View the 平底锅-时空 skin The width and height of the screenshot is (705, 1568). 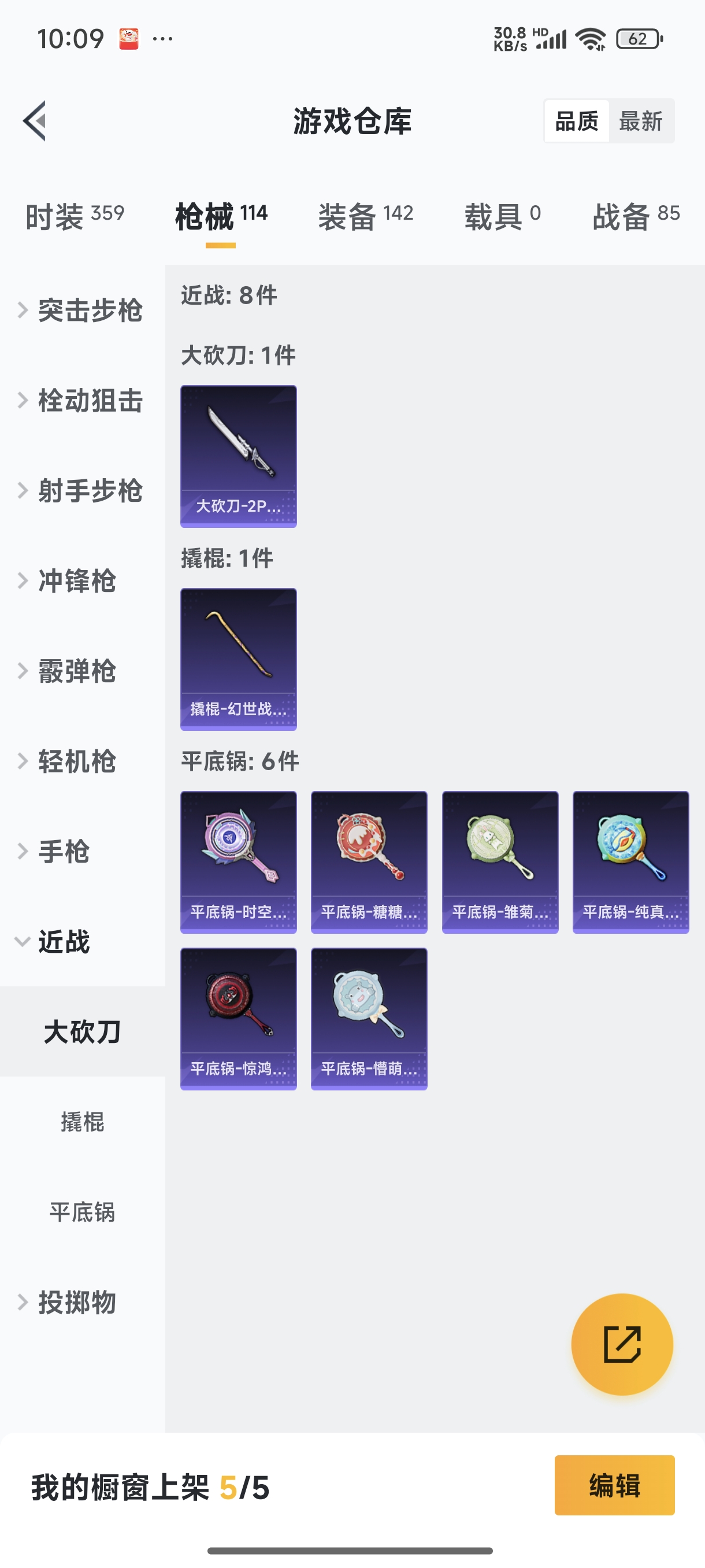click(239, 861)
